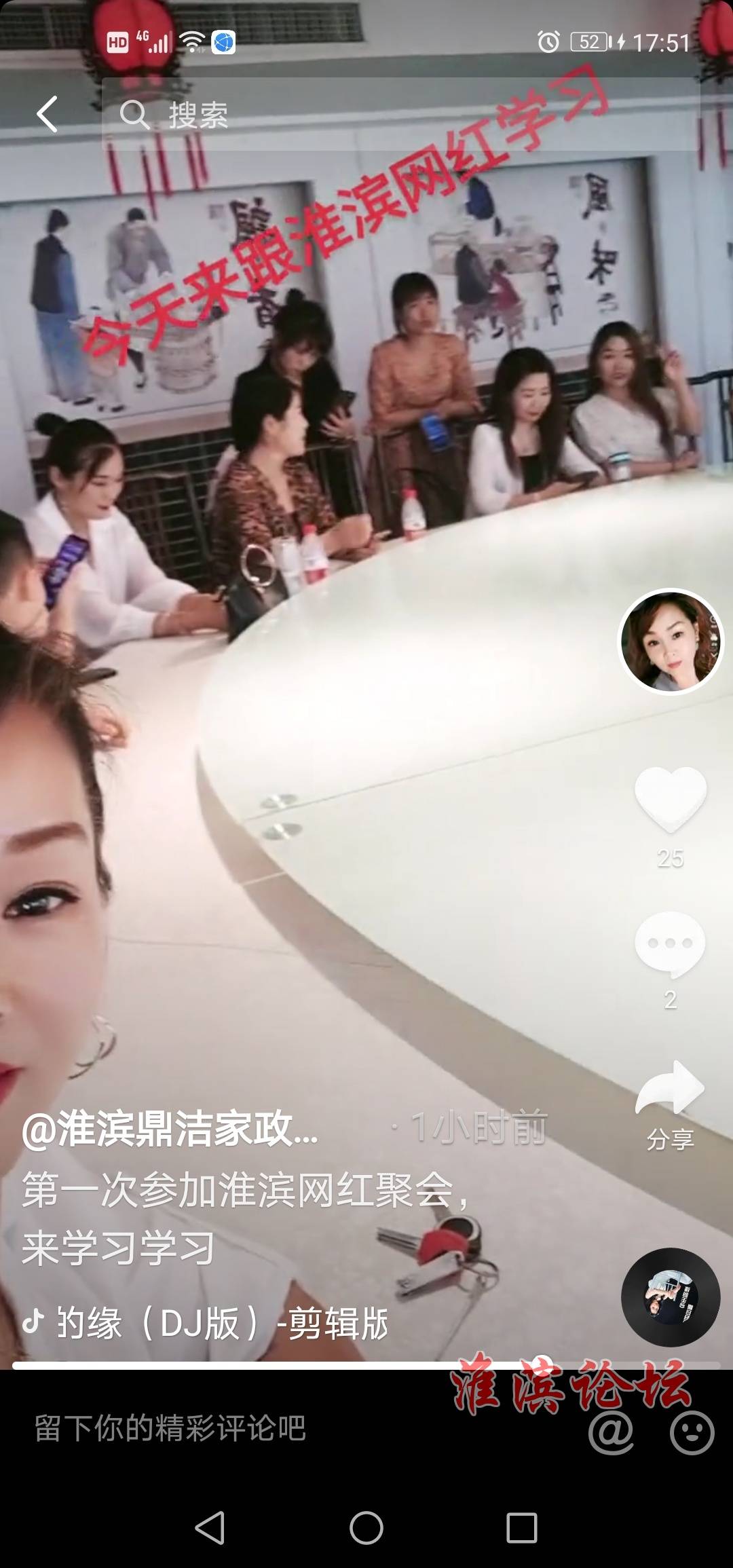The height and width of the screenshot is (1568, 733).
Task: Open the emoji picker
Action: tap(692, 1432)
